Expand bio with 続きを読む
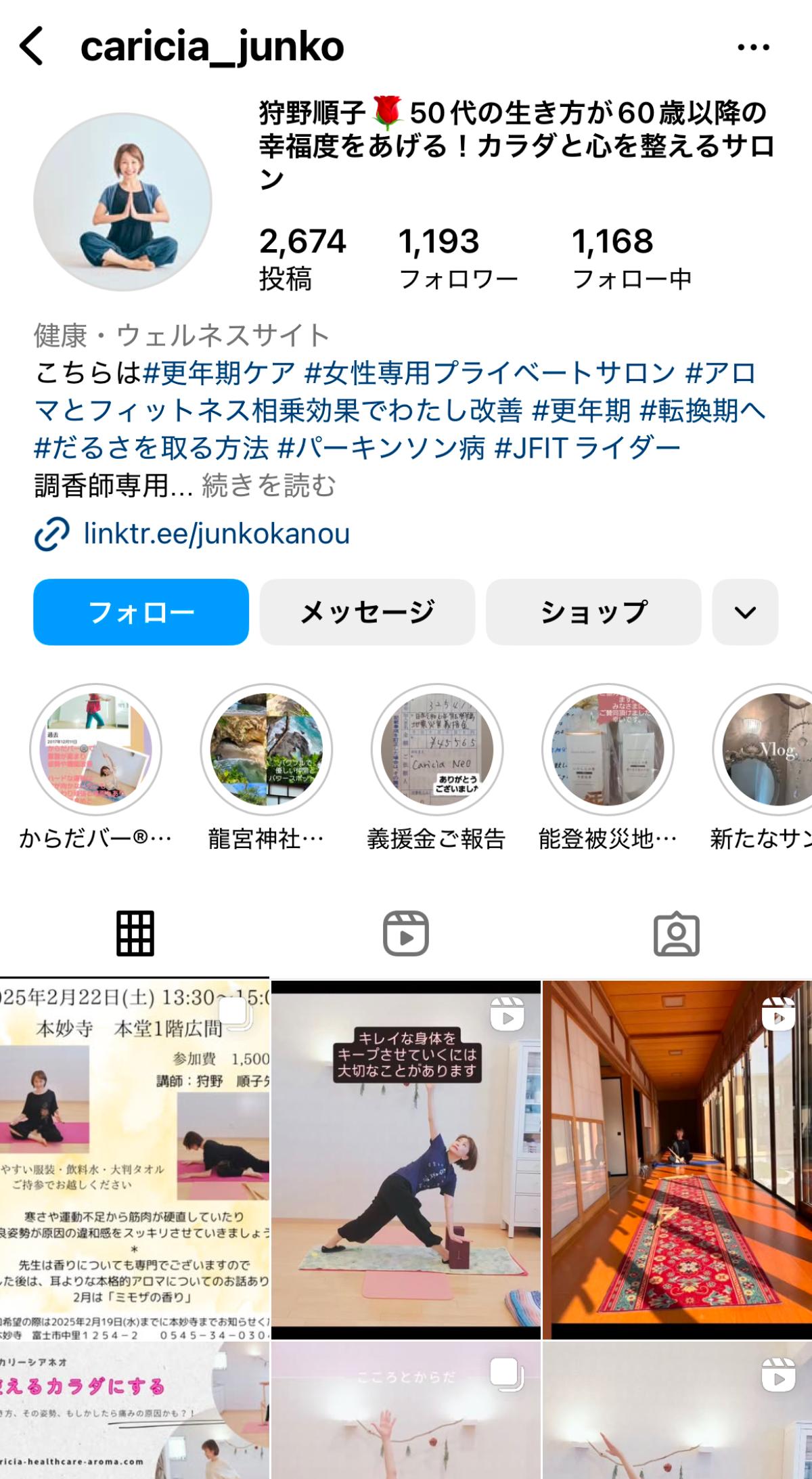 [x=269, y=485]
